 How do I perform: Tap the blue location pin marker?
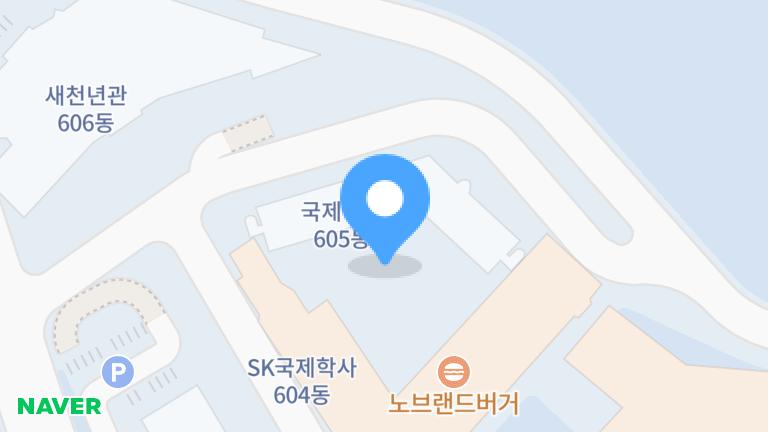(x=385, y=201)
